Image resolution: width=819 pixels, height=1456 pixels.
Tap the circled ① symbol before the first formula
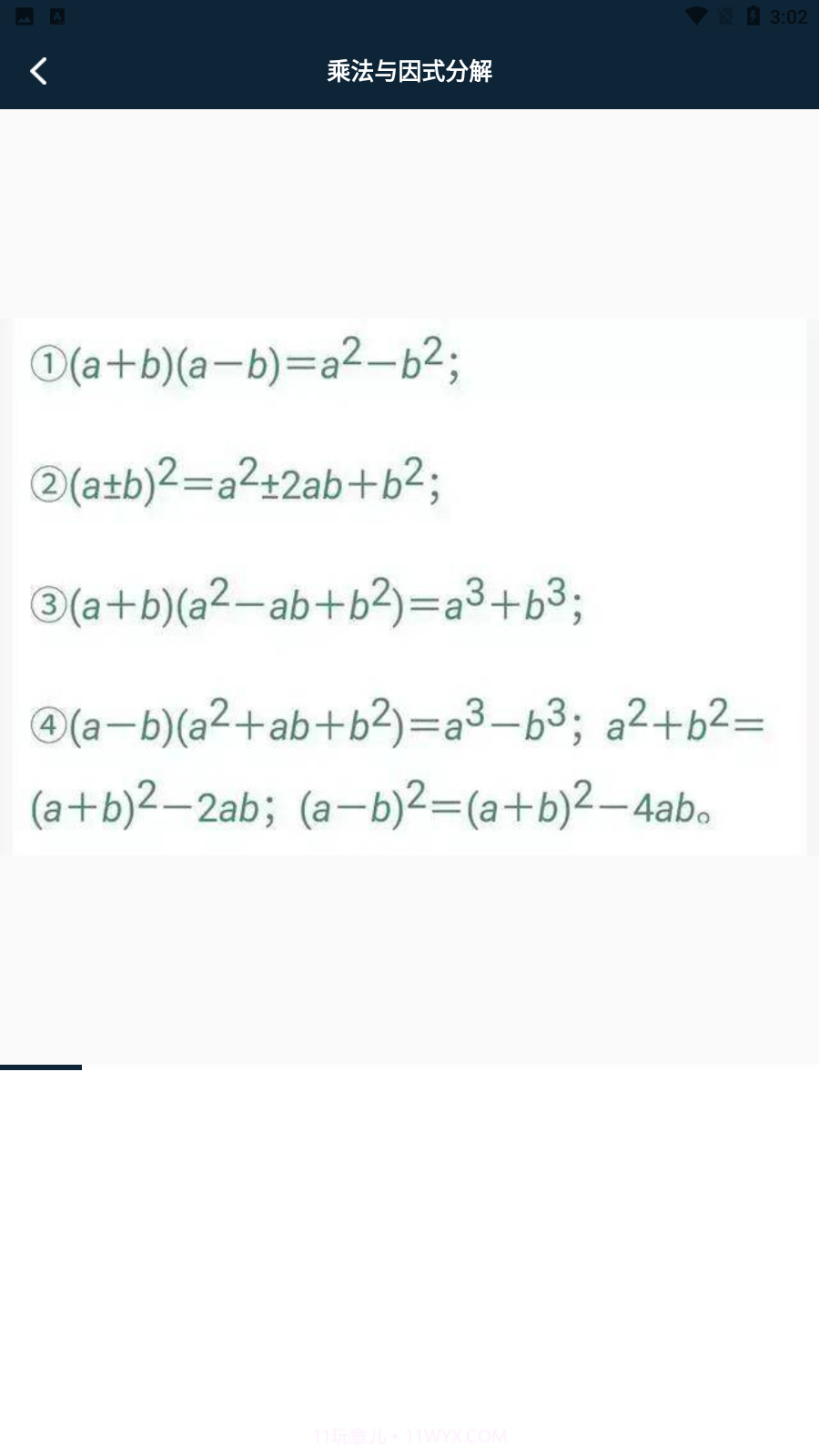(47, 364)
